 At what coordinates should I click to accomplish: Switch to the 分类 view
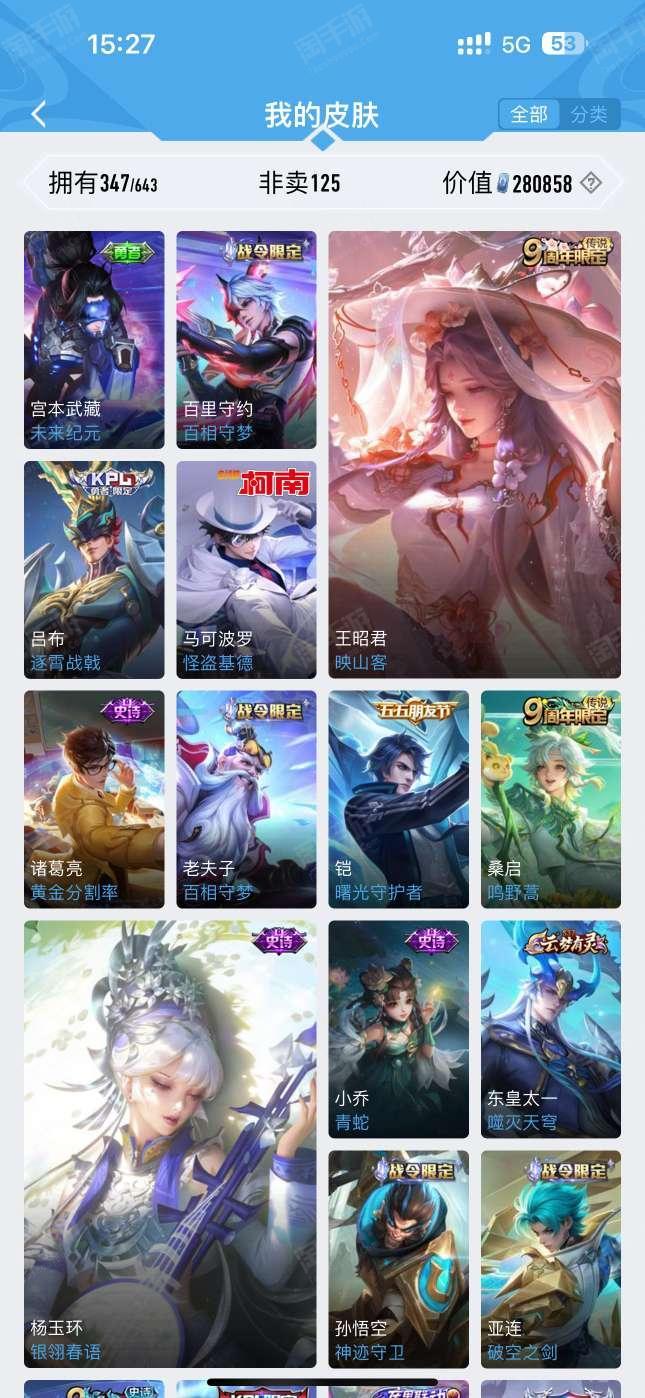tap(589, 114)
